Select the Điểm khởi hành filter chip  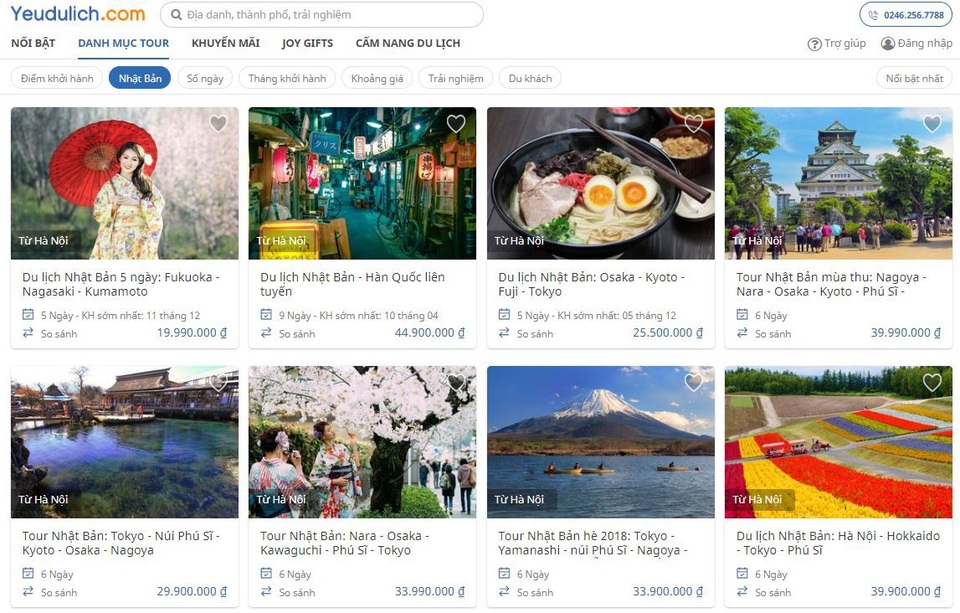pos(57,78)
